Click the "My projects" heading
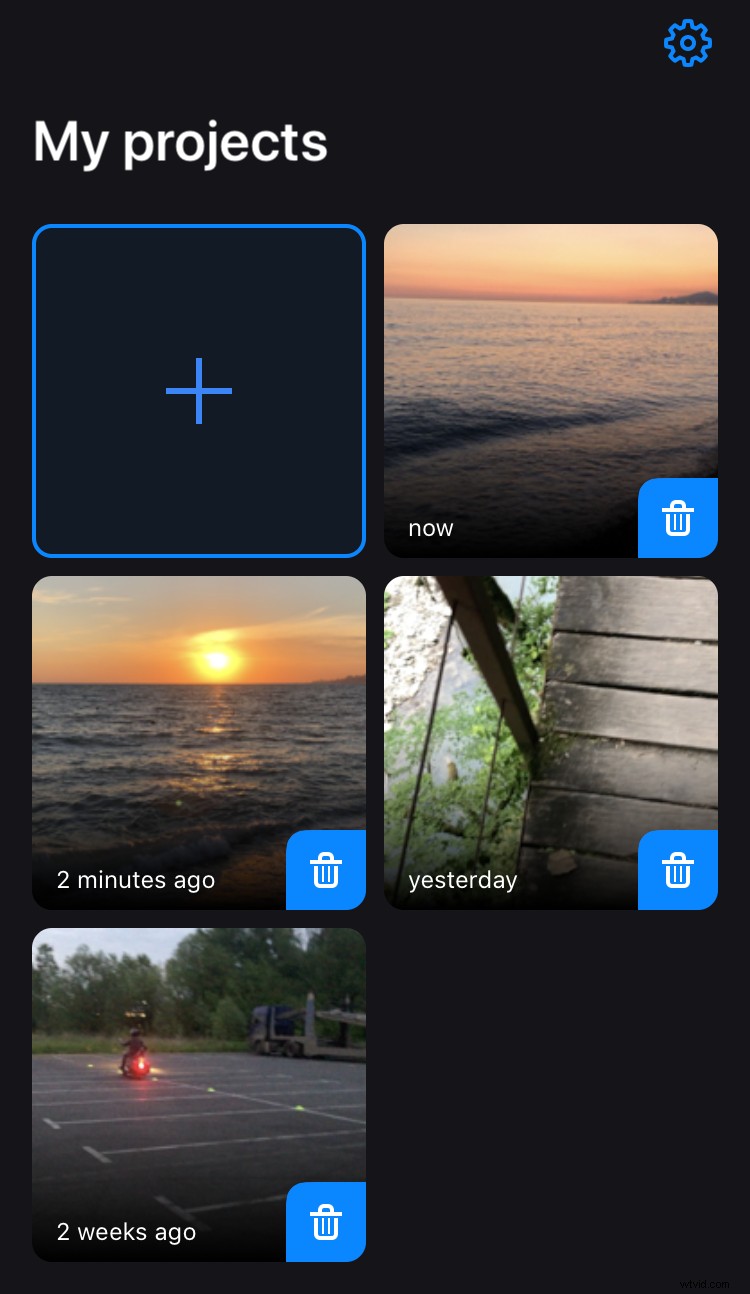The height and width of the screenshot is (1294, 750). pyautogui.click(x=180, y=141)
